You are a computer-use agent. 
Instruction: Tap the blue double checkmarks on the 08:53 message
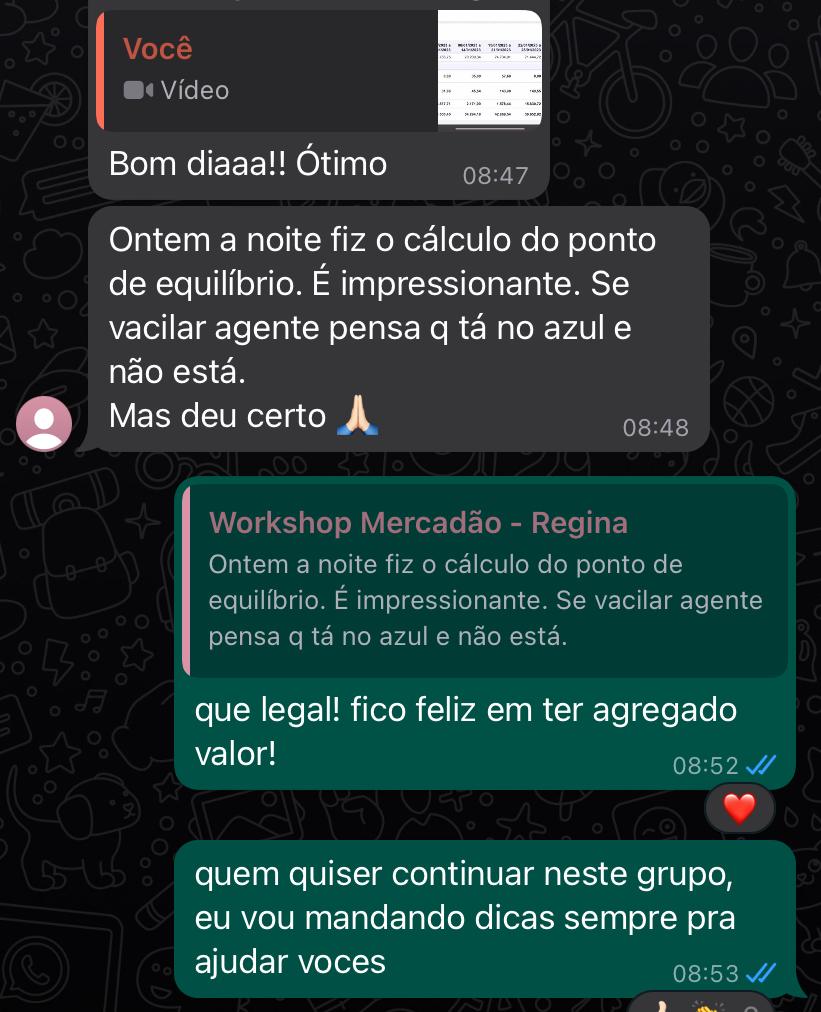click(760, 973)
